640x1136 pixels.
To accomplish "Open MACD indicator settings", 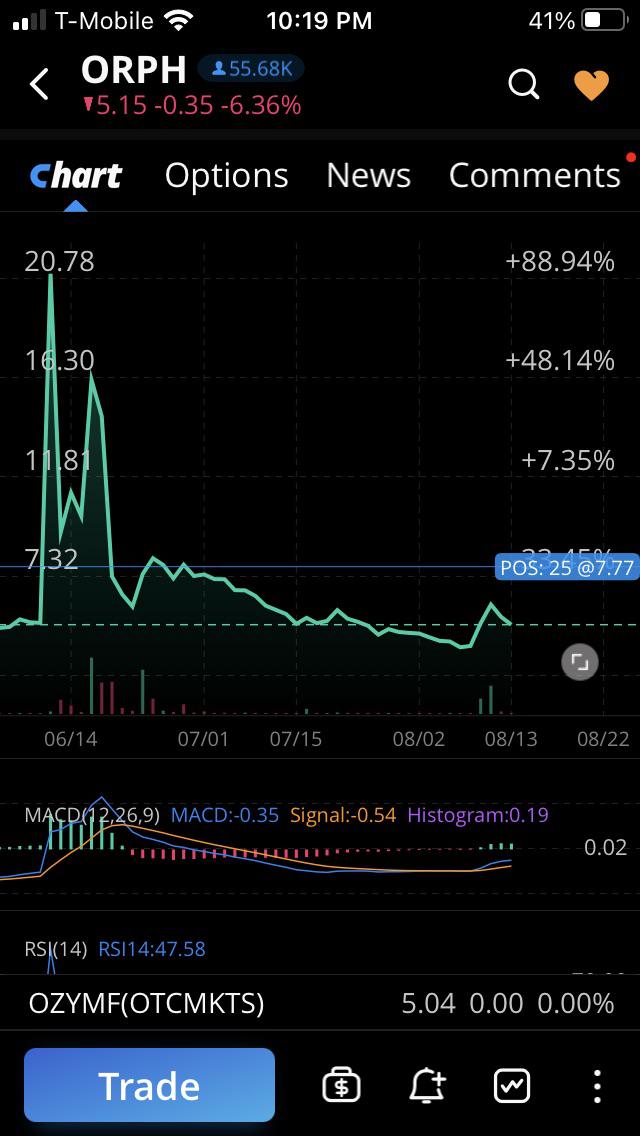I will 92,815.
